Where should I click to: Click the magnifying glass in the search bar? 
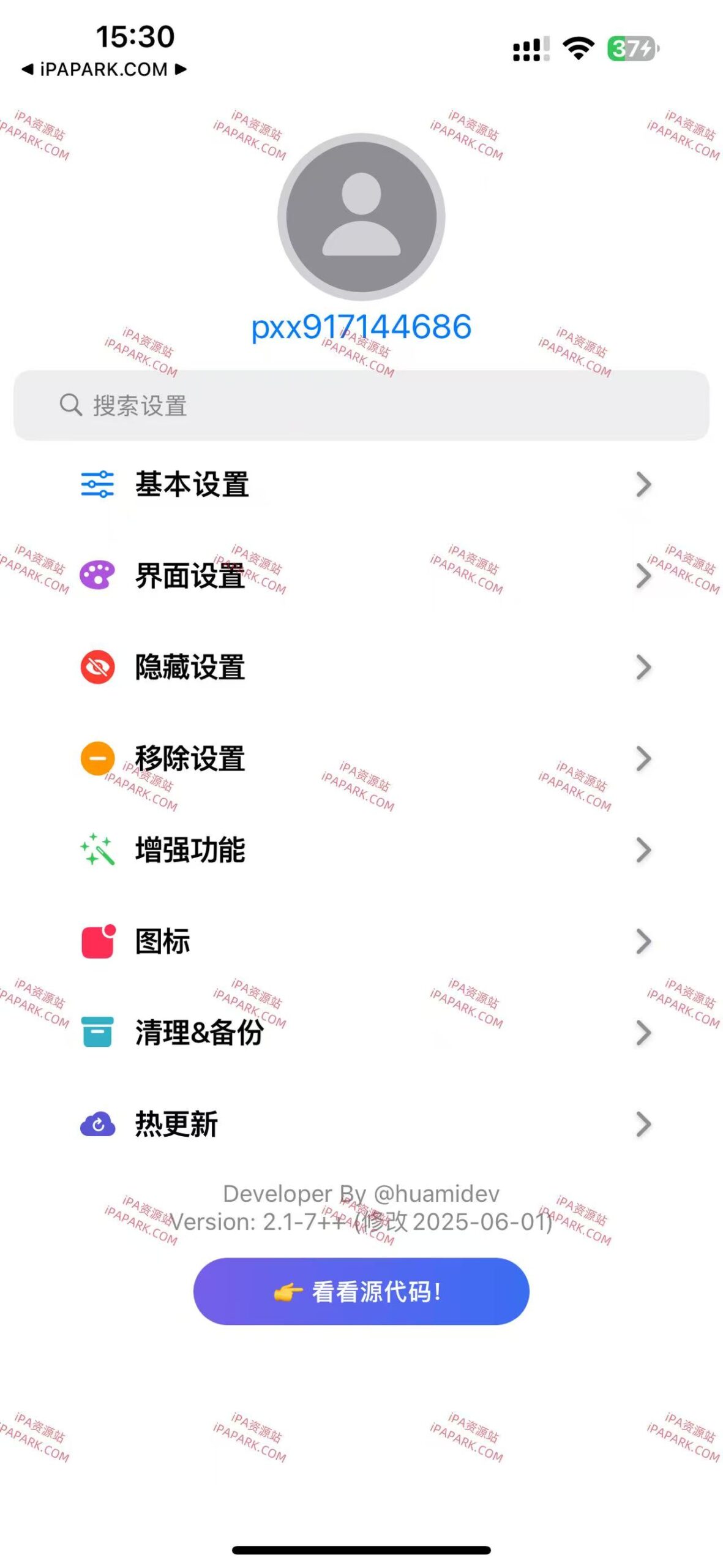70,404
